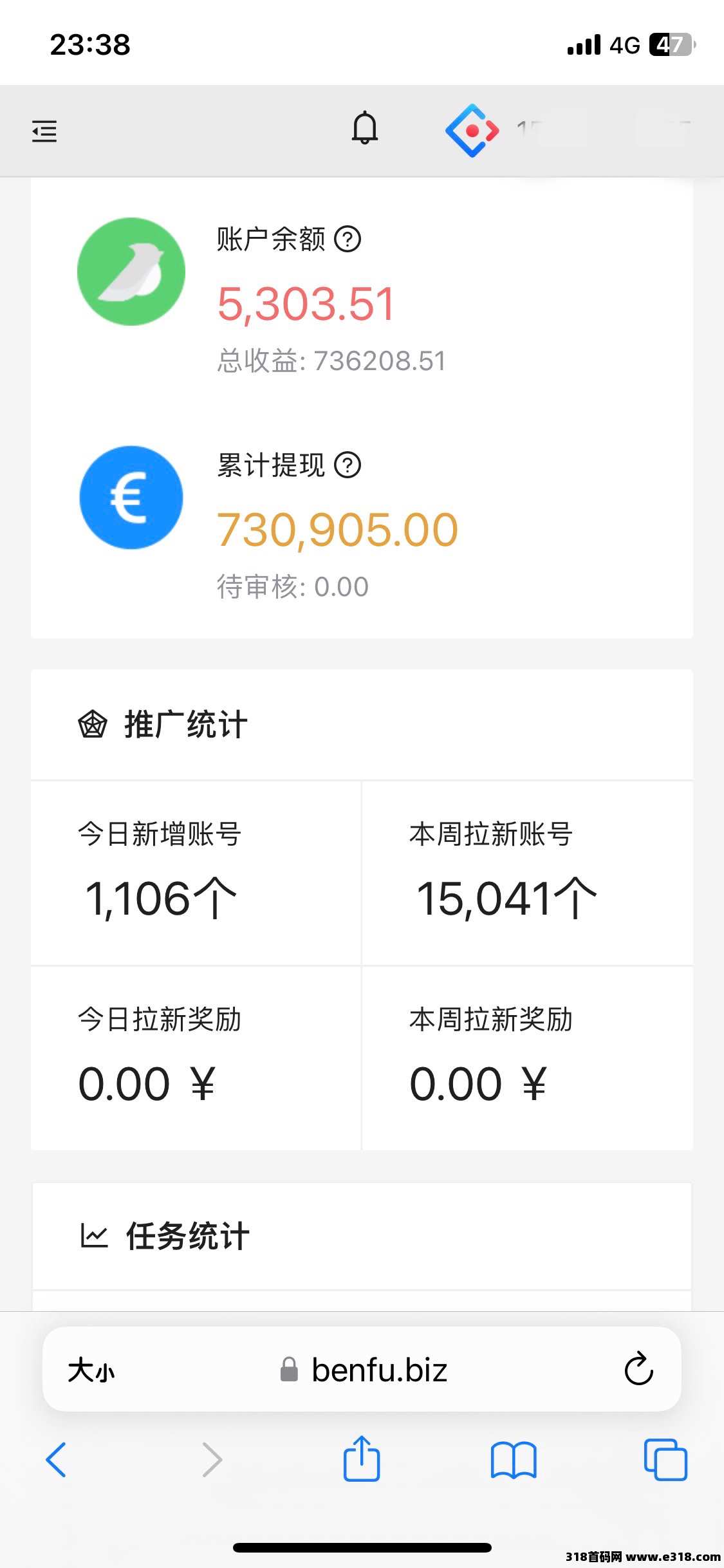Screen dimensions: 724x1568
Task: Tap the help icon beside 账户余额
Action: [x=348, y=239]
